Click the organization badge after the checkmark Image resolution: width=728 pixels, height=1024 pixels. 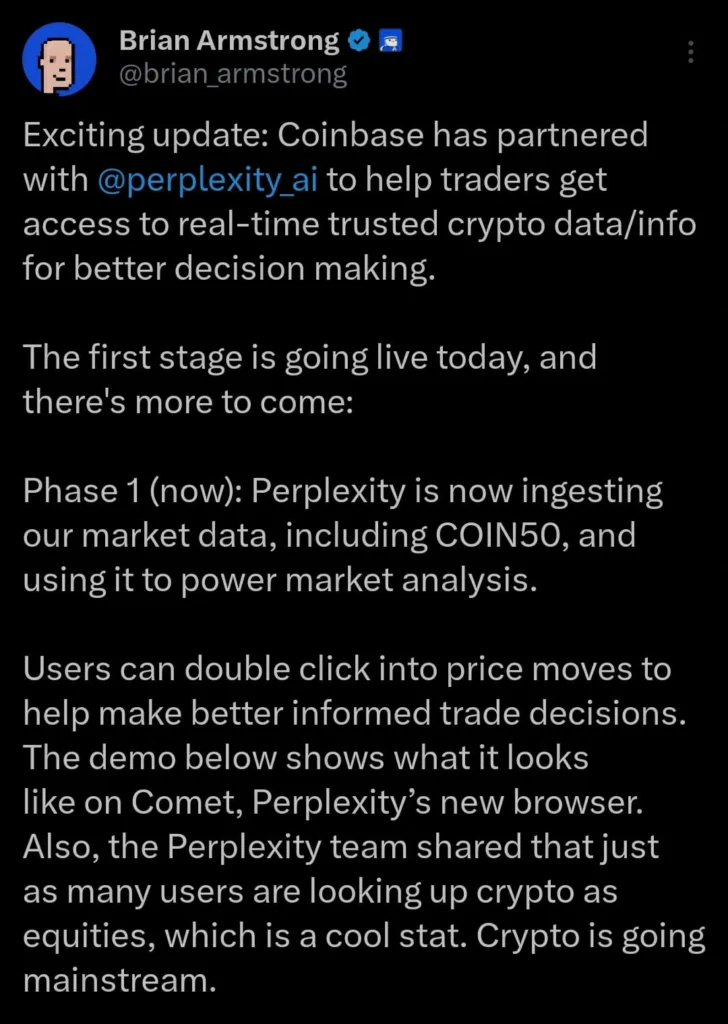point(391,41)
